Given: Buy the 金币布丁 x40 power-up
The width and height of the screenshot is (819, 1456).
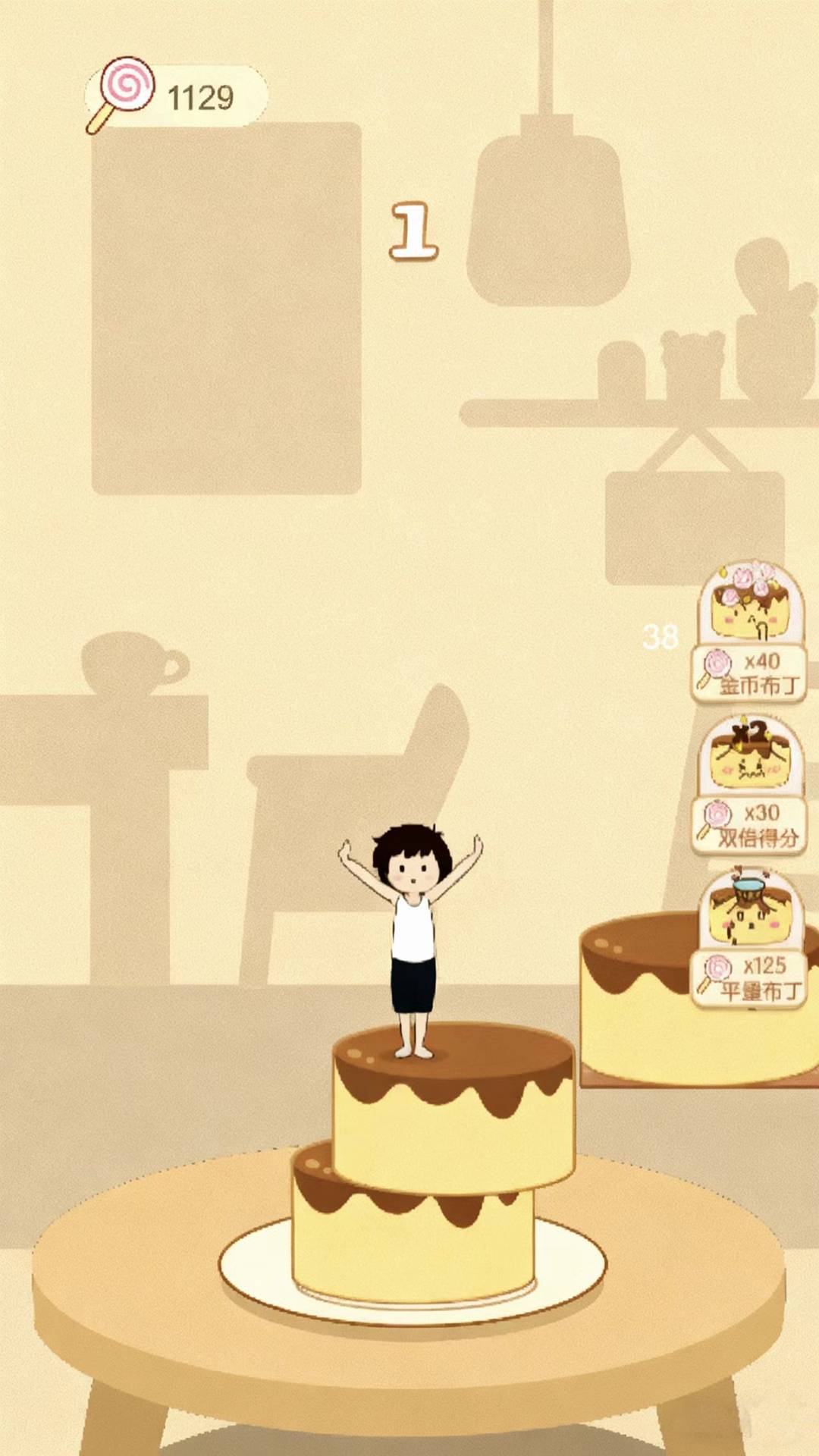Looking at the screenshot, I should point(749,673).
